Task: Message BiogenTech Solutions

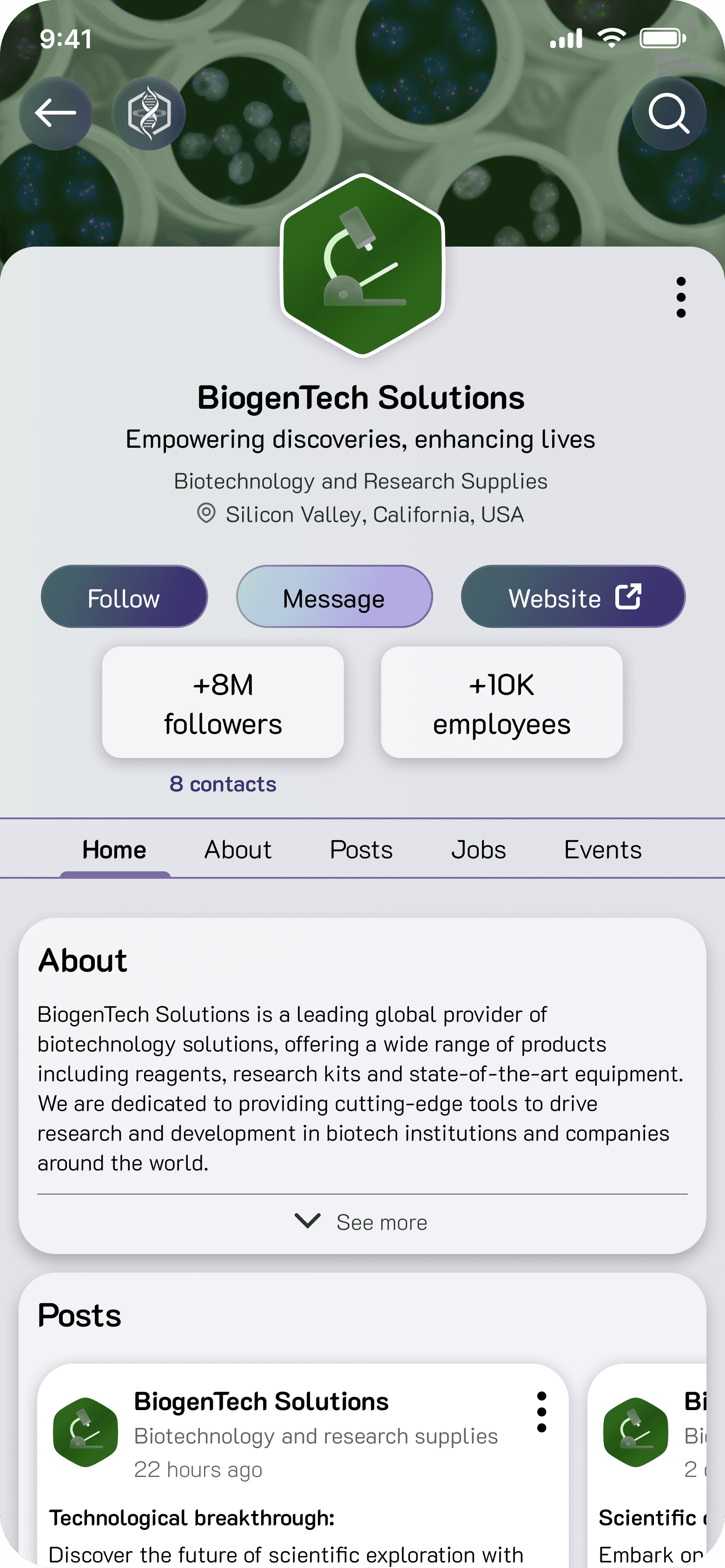Action: (335, 596)
